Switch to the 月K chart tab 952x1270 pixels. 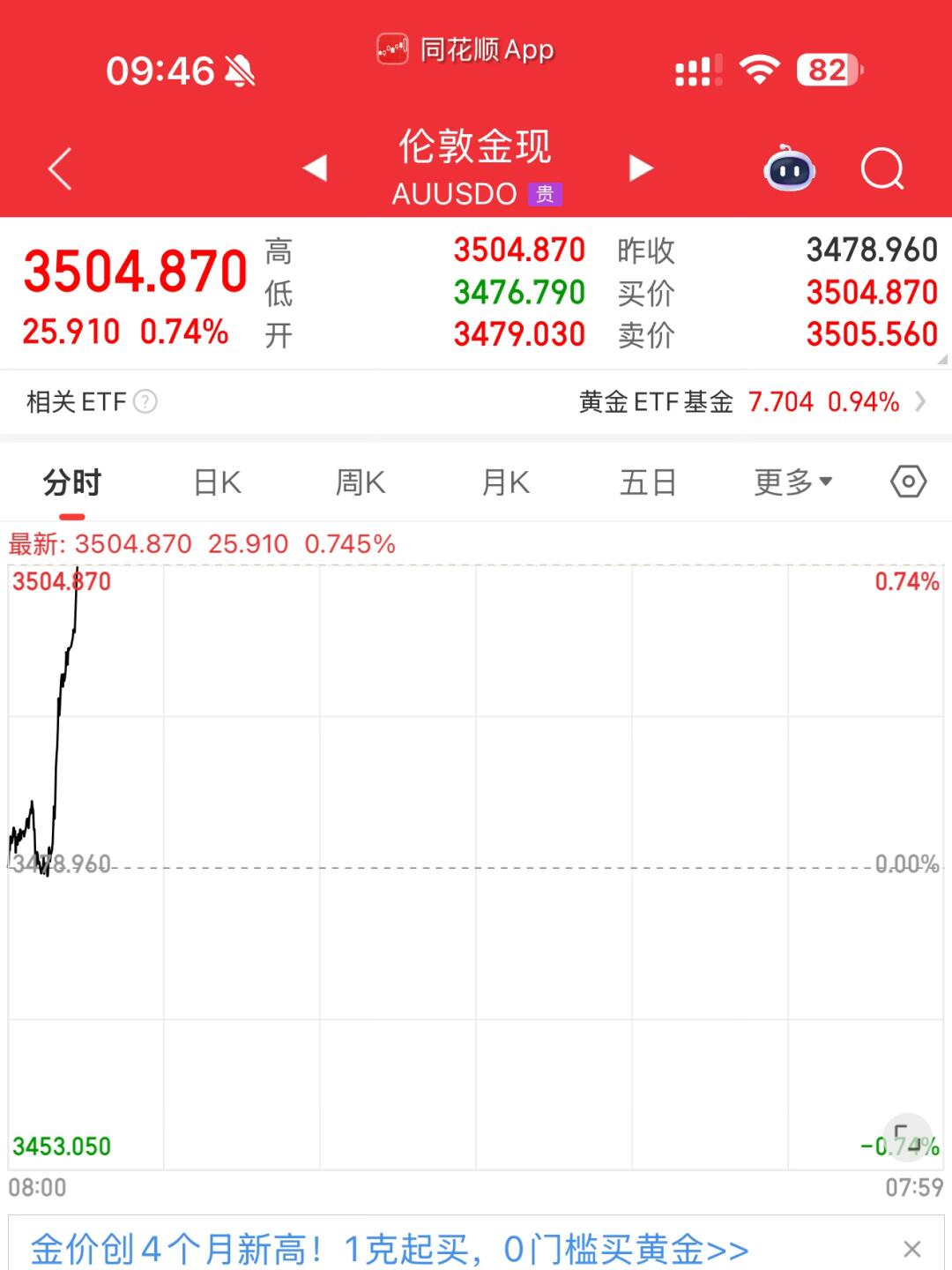click(506, 482)
